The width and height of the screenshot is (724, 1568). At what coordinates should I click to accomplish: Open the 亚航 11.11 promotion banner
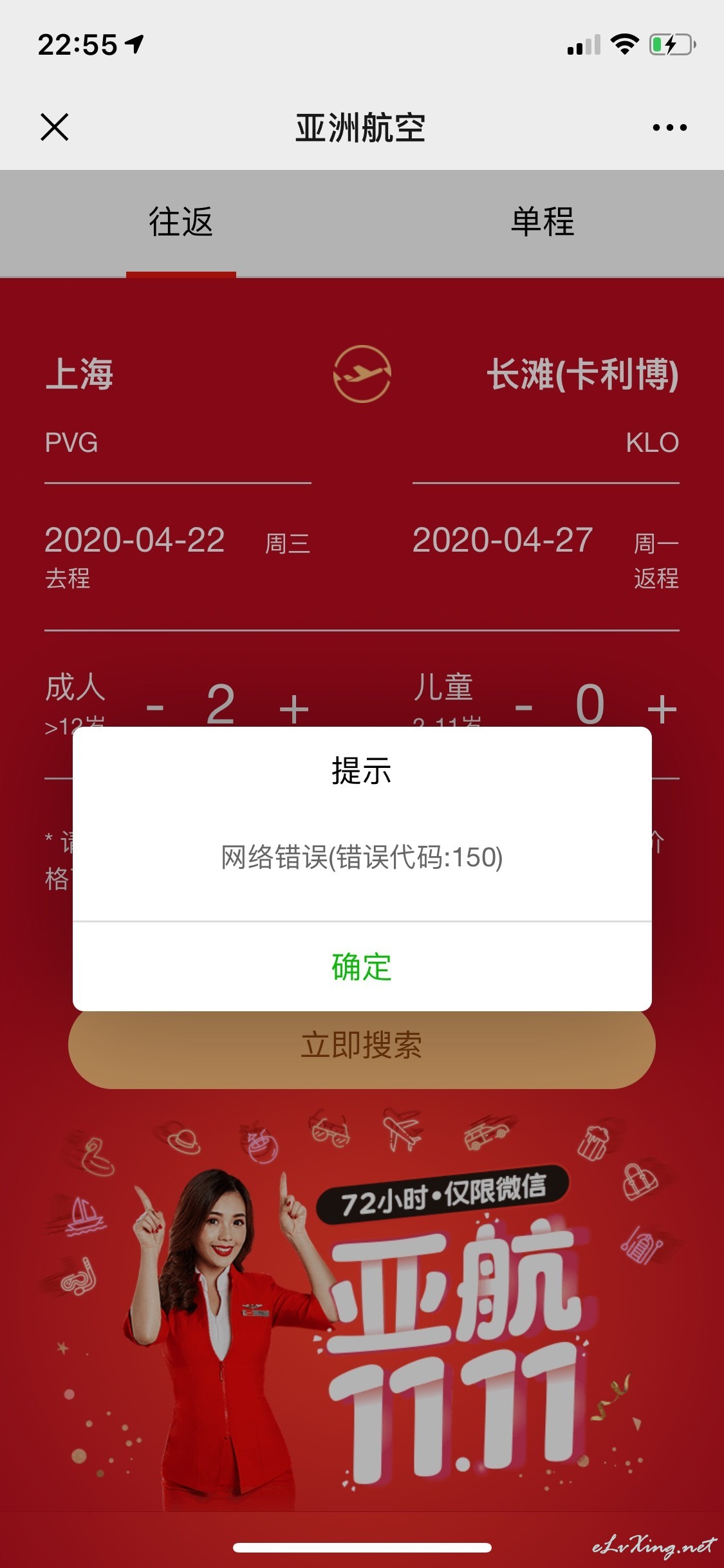click(x=362, y=1307)
